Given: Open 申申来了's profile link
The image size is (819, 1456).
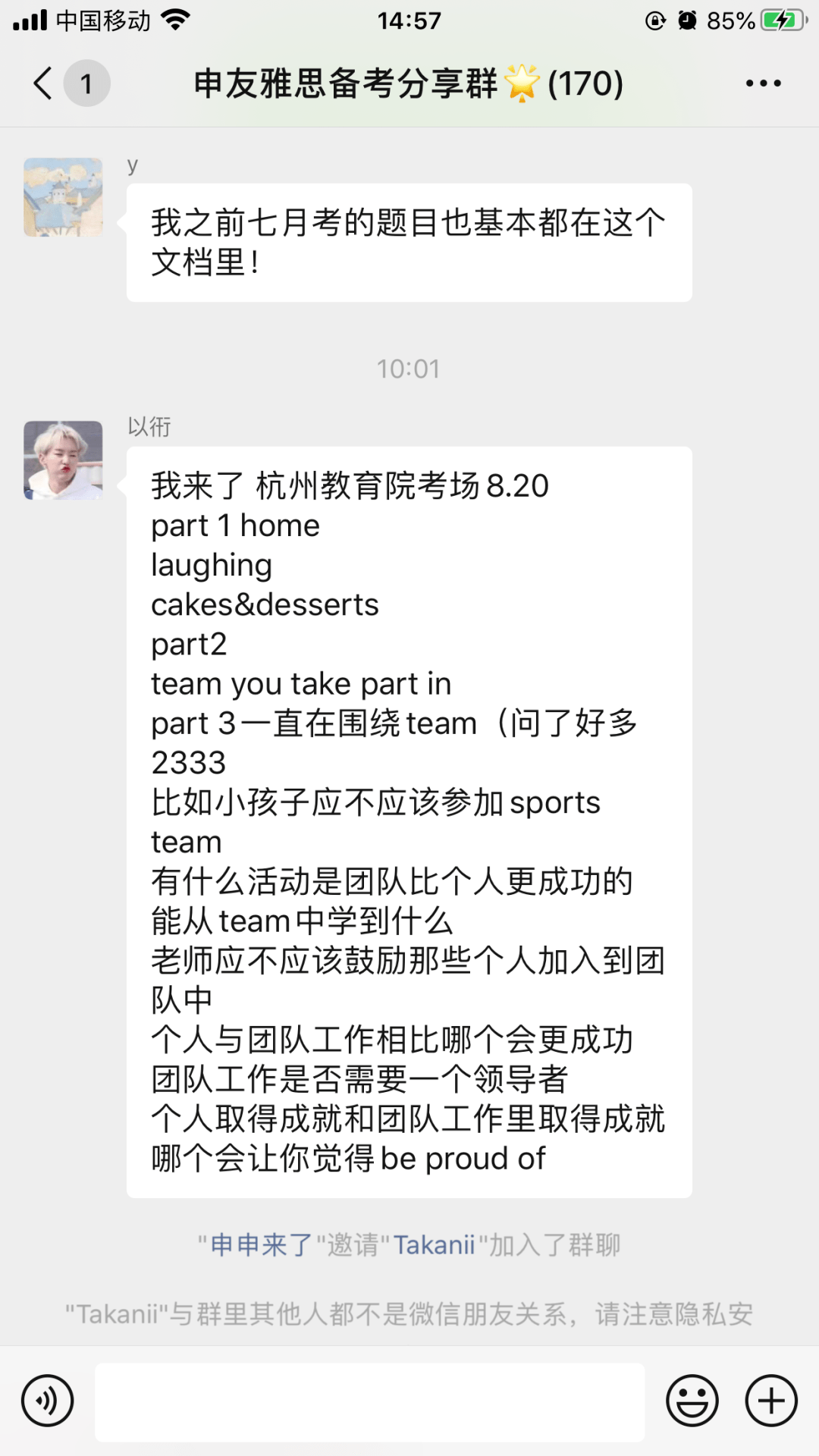Looking at the screenshot, I should 261,1244.
